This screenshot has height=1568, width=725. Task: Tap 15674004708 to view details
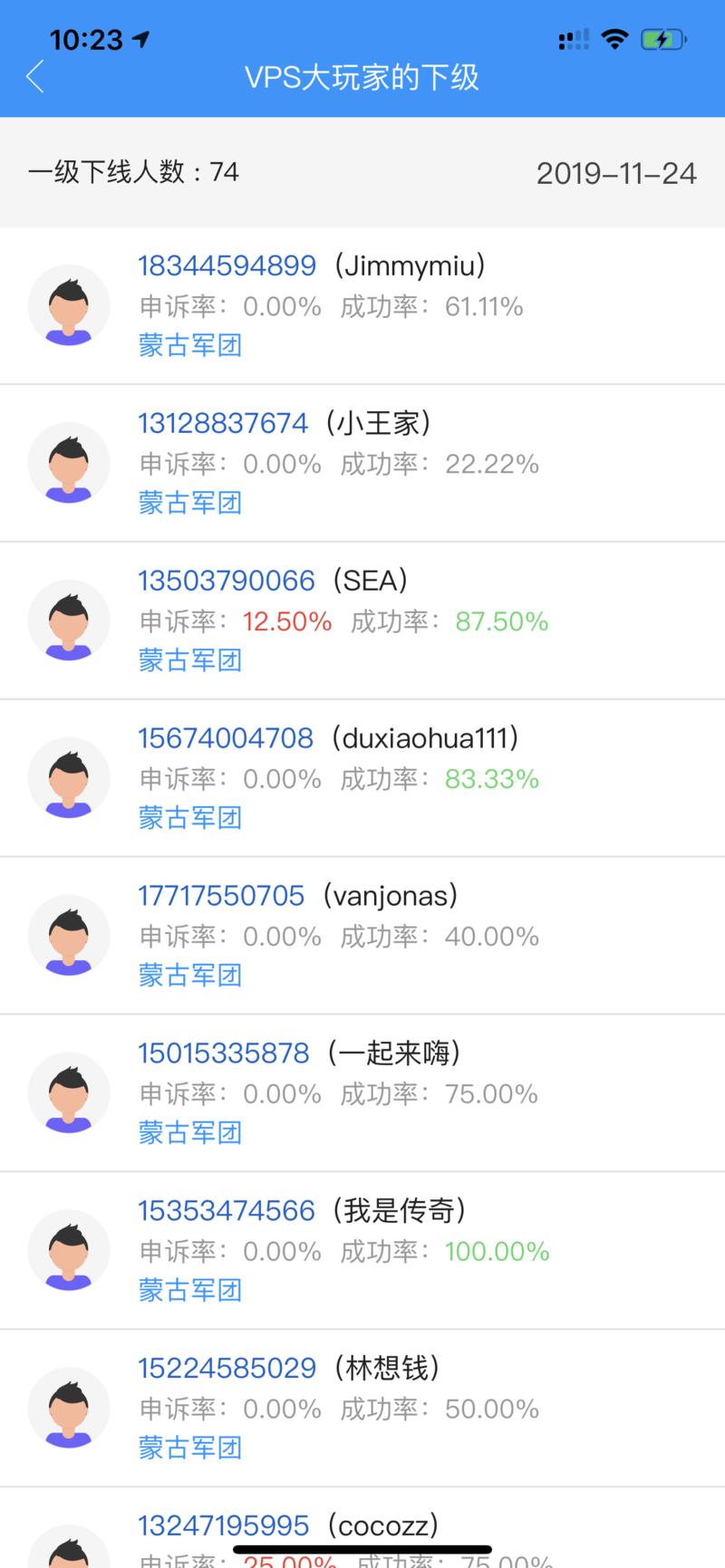pos(226,738)
